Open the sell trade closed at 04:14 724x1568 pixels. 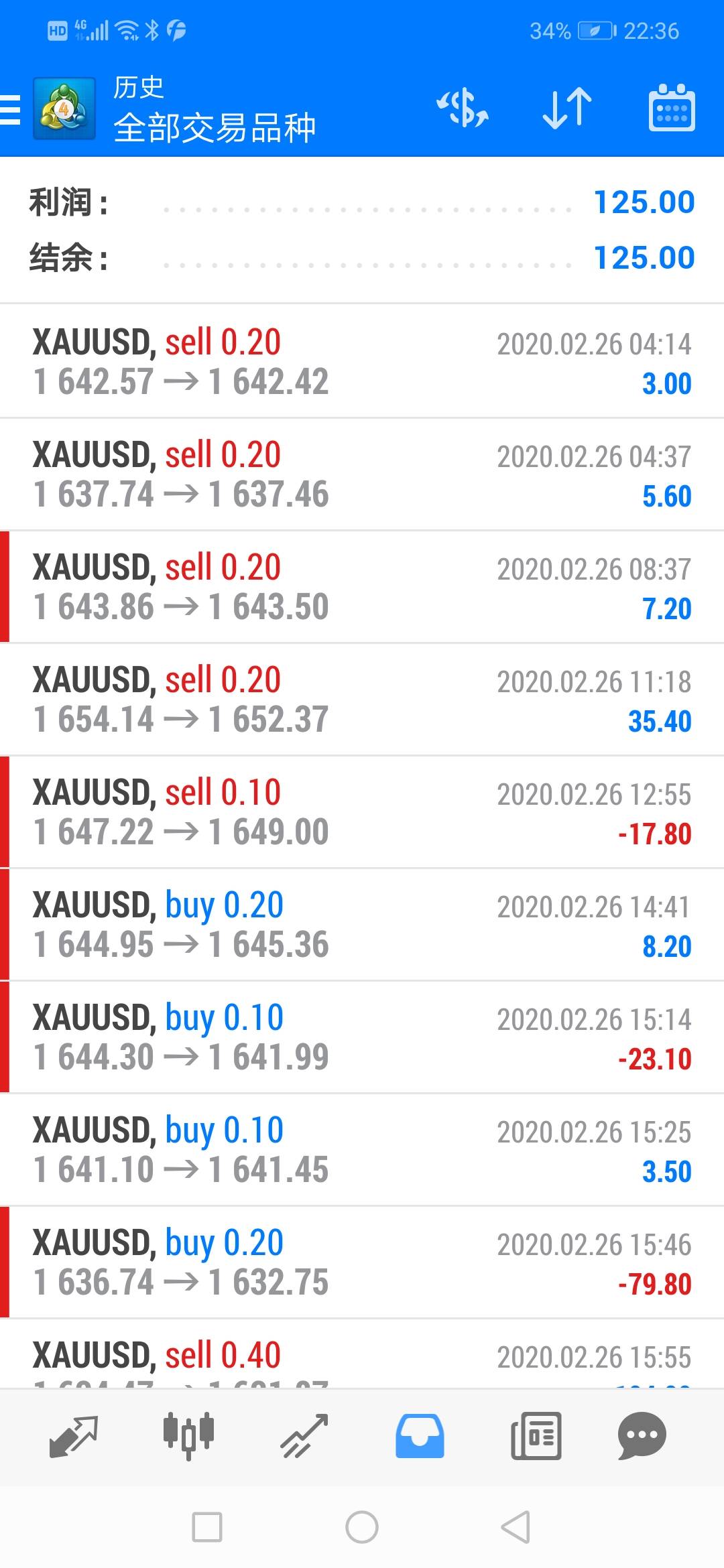(362, 362)
